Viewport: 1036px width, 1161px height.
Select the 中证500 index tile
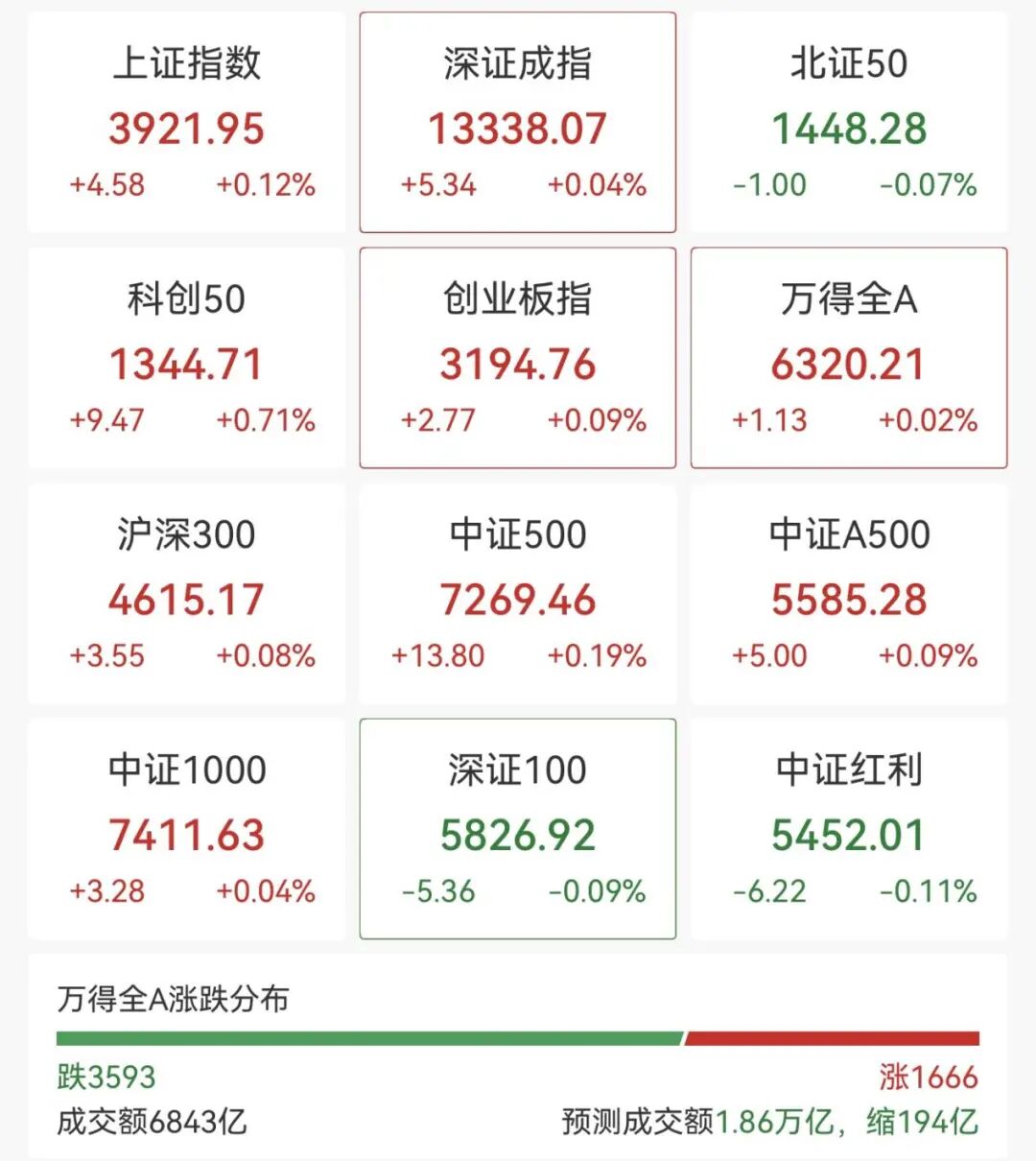tap(518, 594)
